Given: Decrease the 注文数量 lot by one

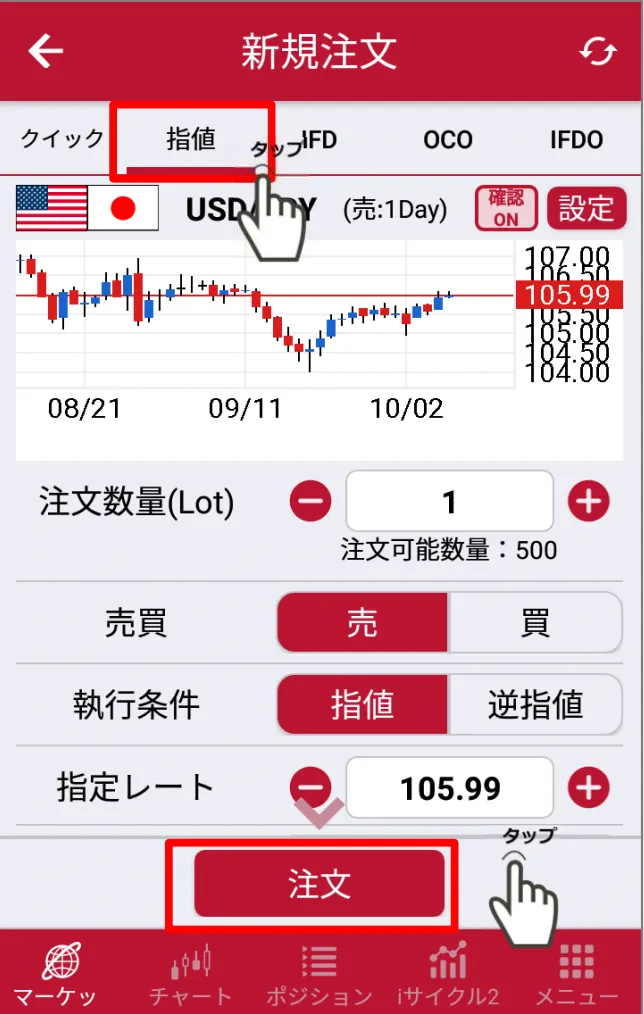Looking at the screenshot, I should coord(310,502).
